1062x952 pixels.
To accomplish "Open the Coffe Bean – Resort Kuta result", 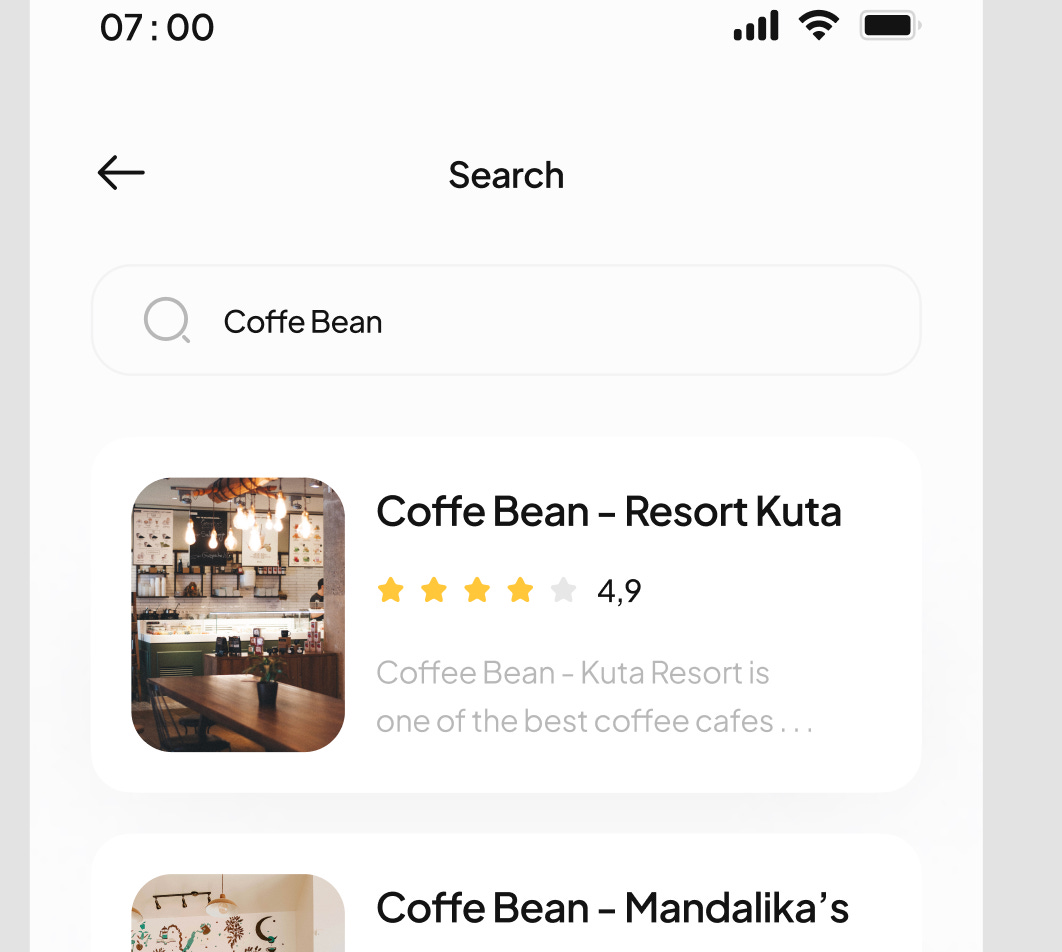I will pos(608,512).
